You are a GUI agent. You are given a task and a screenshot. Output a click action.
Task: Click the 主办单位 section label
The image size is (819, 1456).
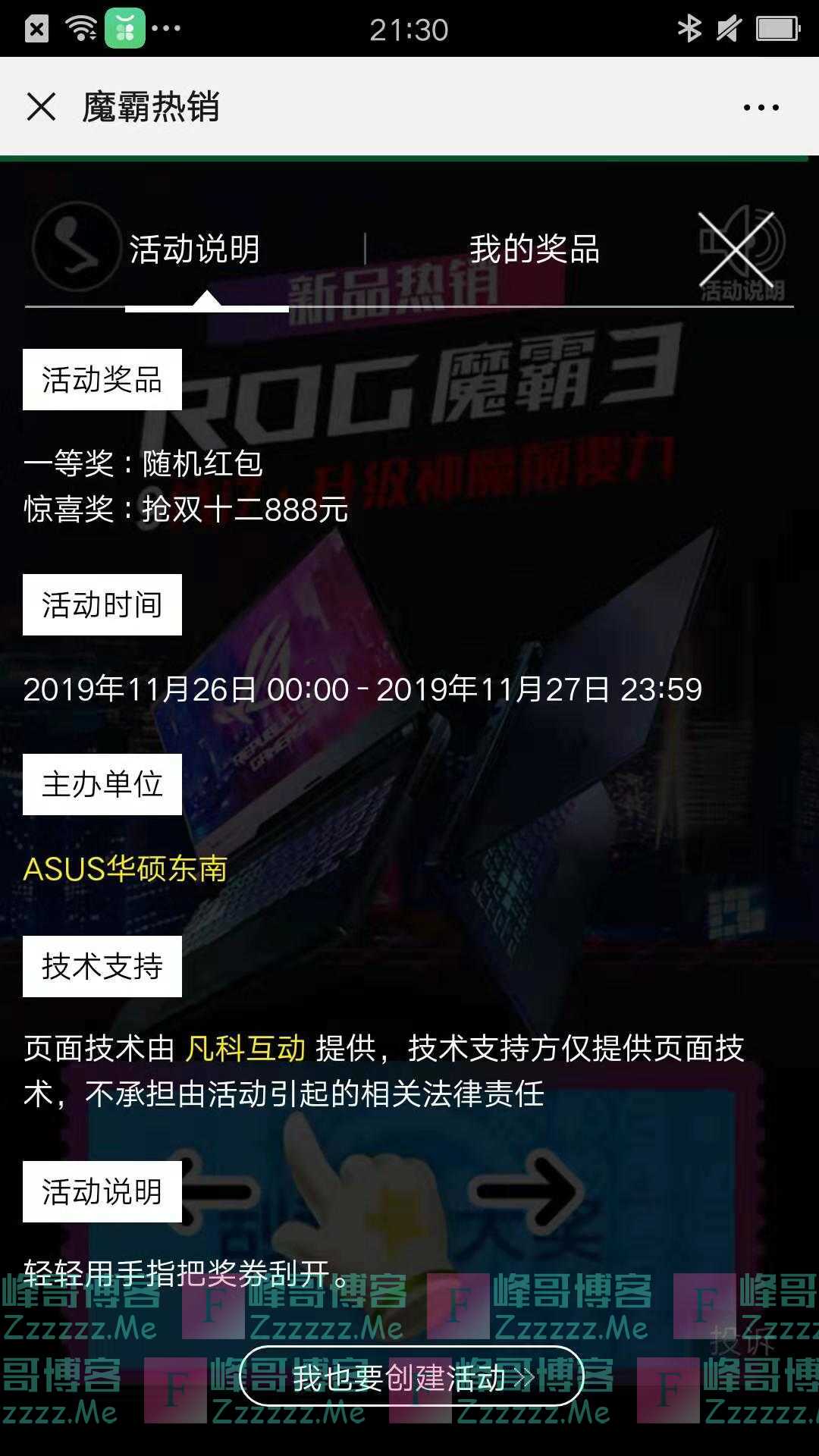(104, 786)
